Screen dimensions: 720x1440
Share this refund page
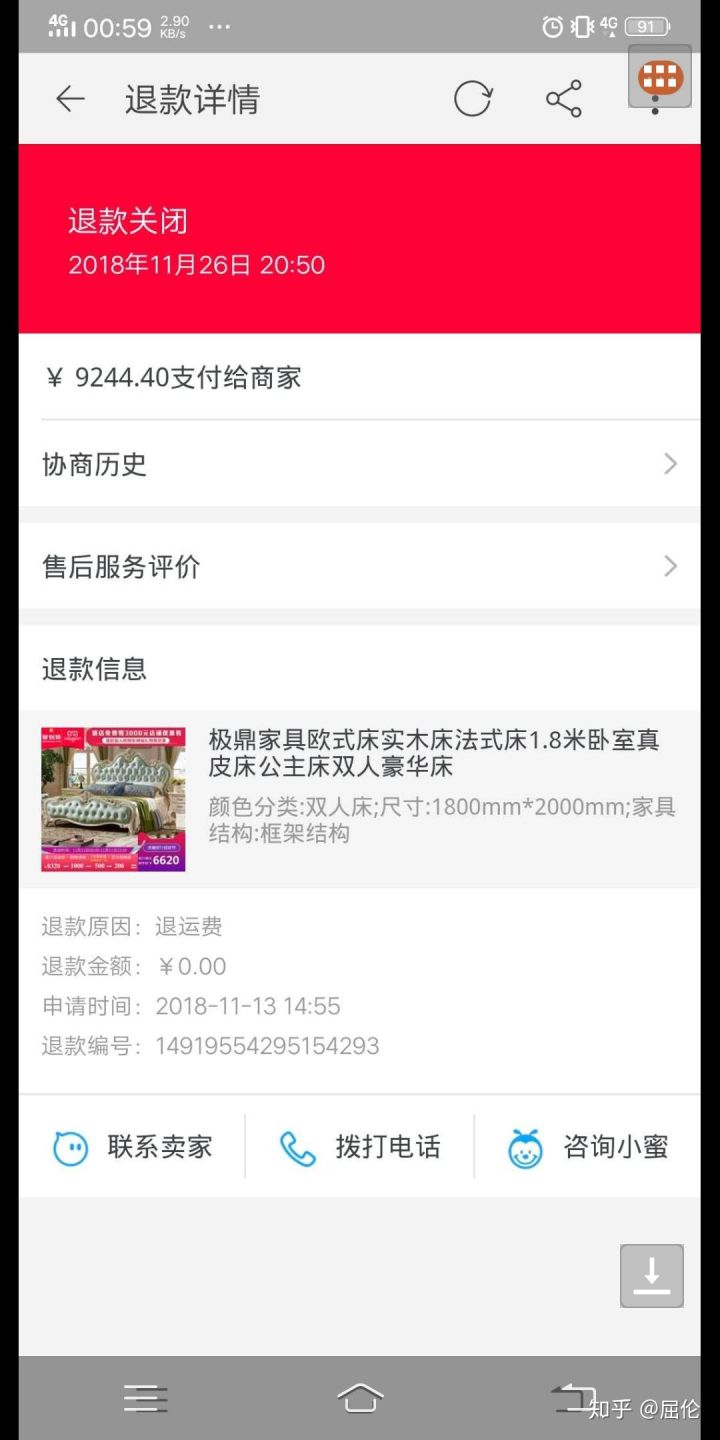pos(564,99)
